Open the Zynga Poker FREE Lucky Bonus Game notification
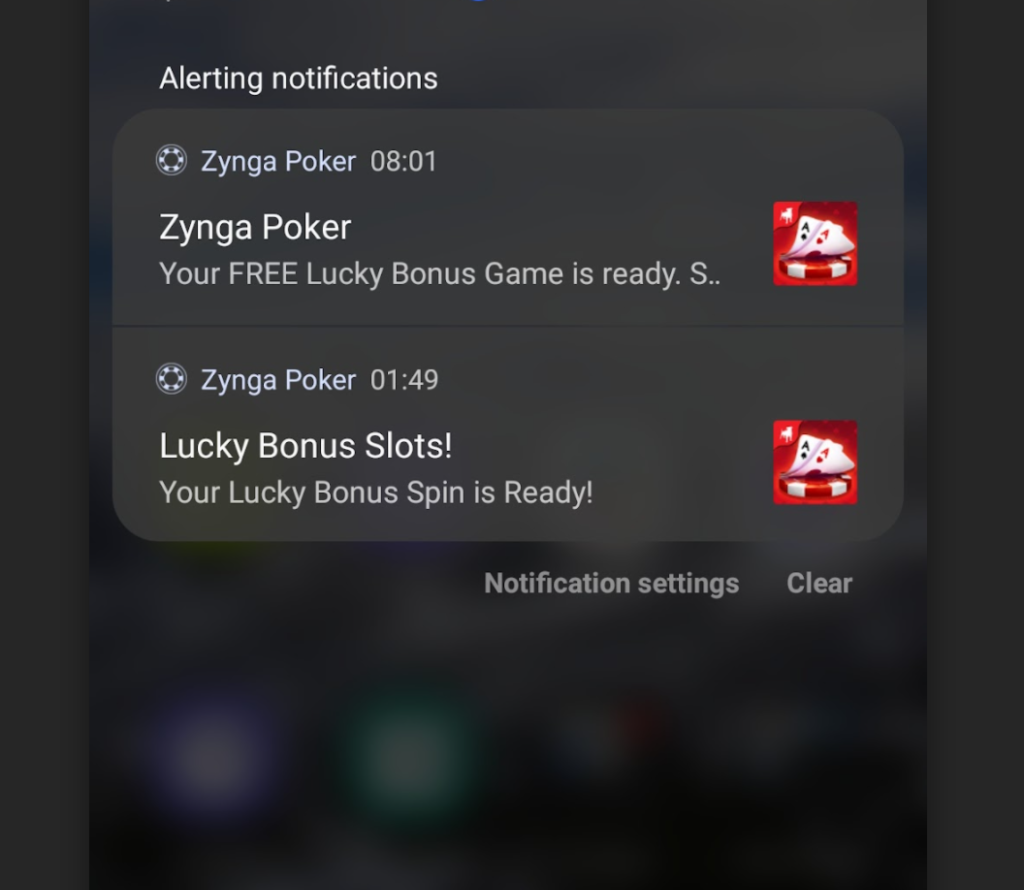The height and width of the screenshot is (890, 1024). coord(440,250)
